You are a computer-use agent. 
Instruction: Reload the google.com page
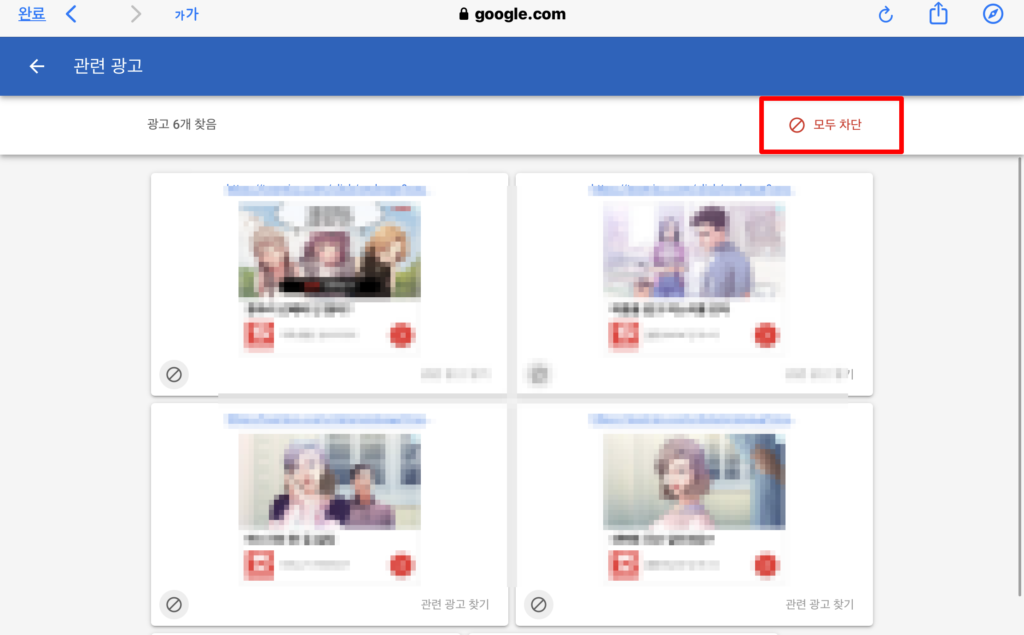pyautogui.click(x=885, y=14)
